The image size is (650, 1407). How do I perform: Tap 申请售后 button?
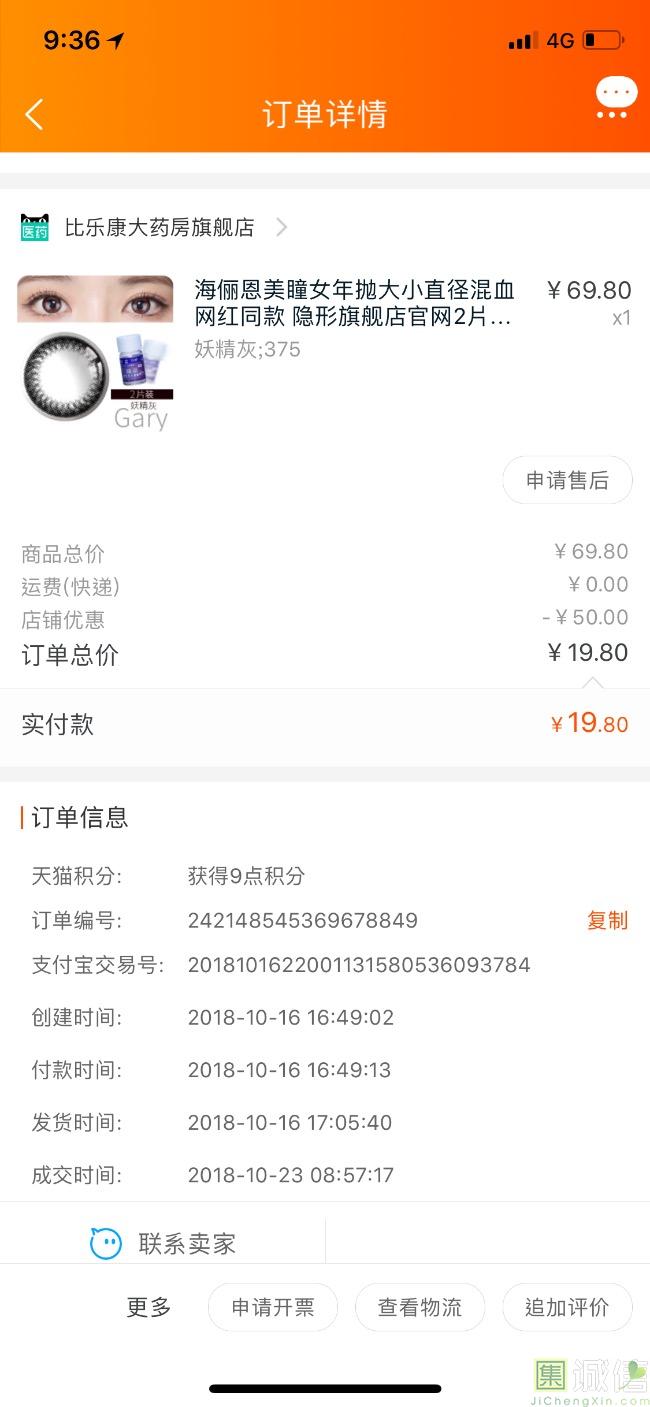click(567, 481)
